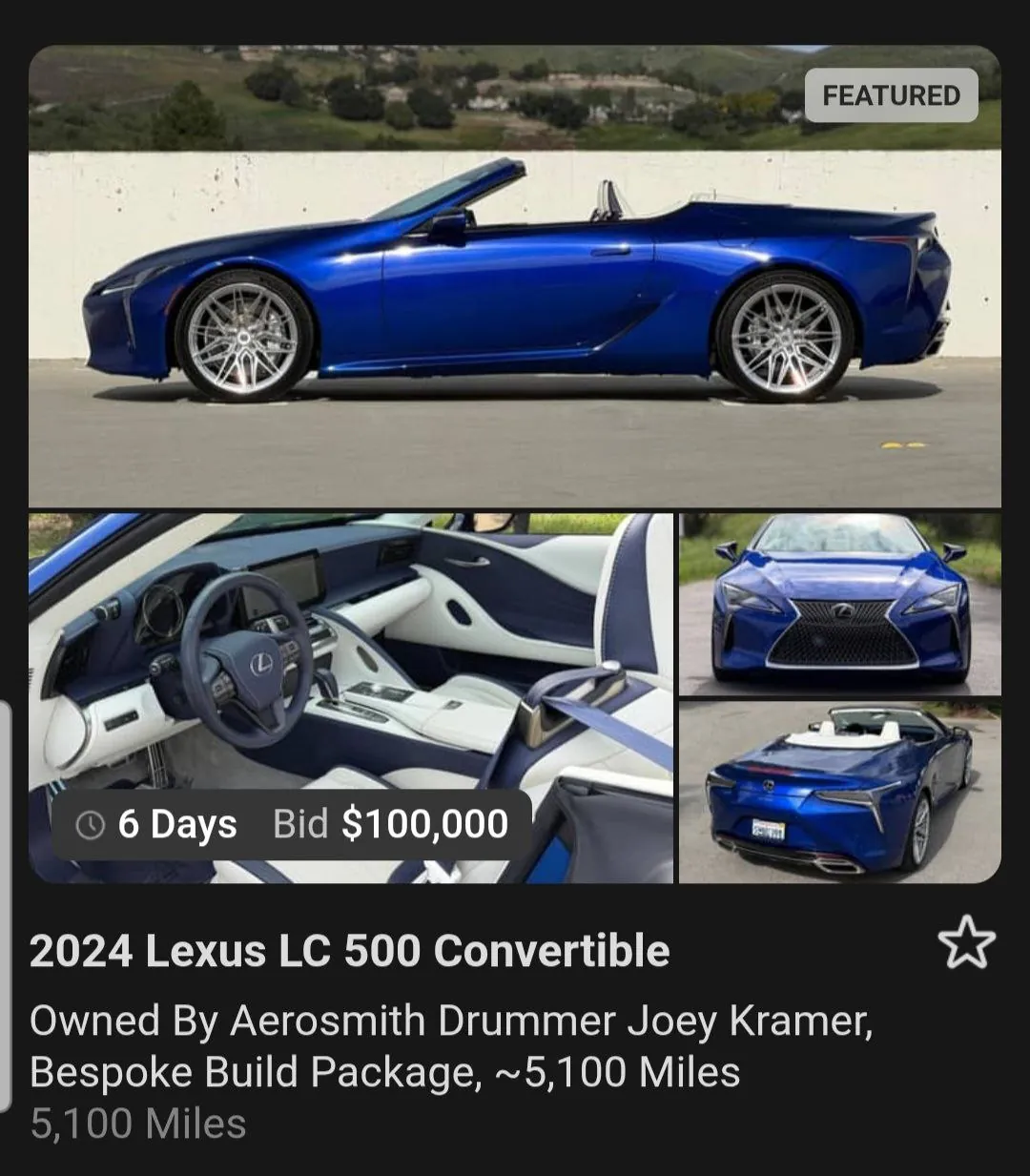Open the listing titled "2024 Lexus LC 500 Convertible"
Viewport: 1030px width, 1176px height.
pos(349,950)
